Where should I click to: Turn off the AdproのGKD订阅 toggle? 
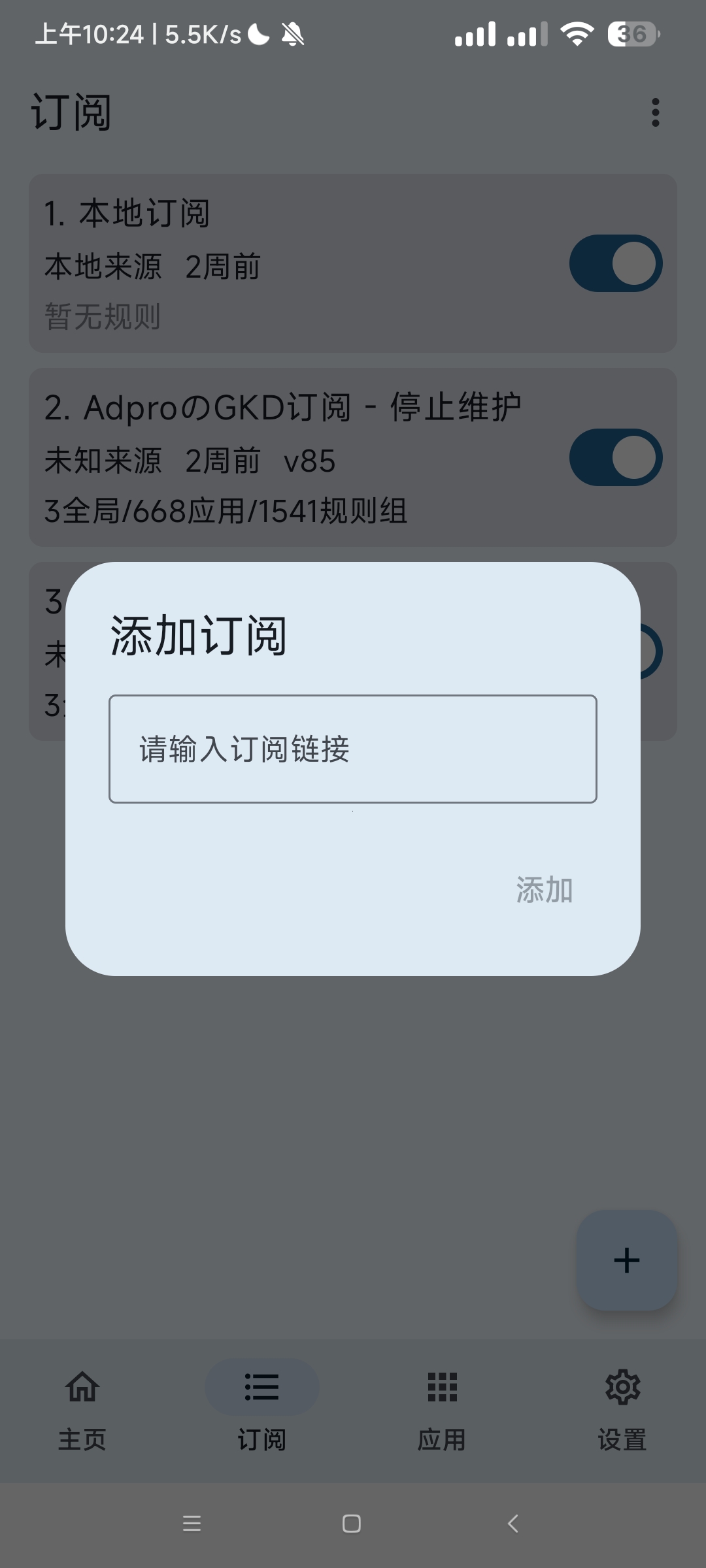[x=614, y=456]
